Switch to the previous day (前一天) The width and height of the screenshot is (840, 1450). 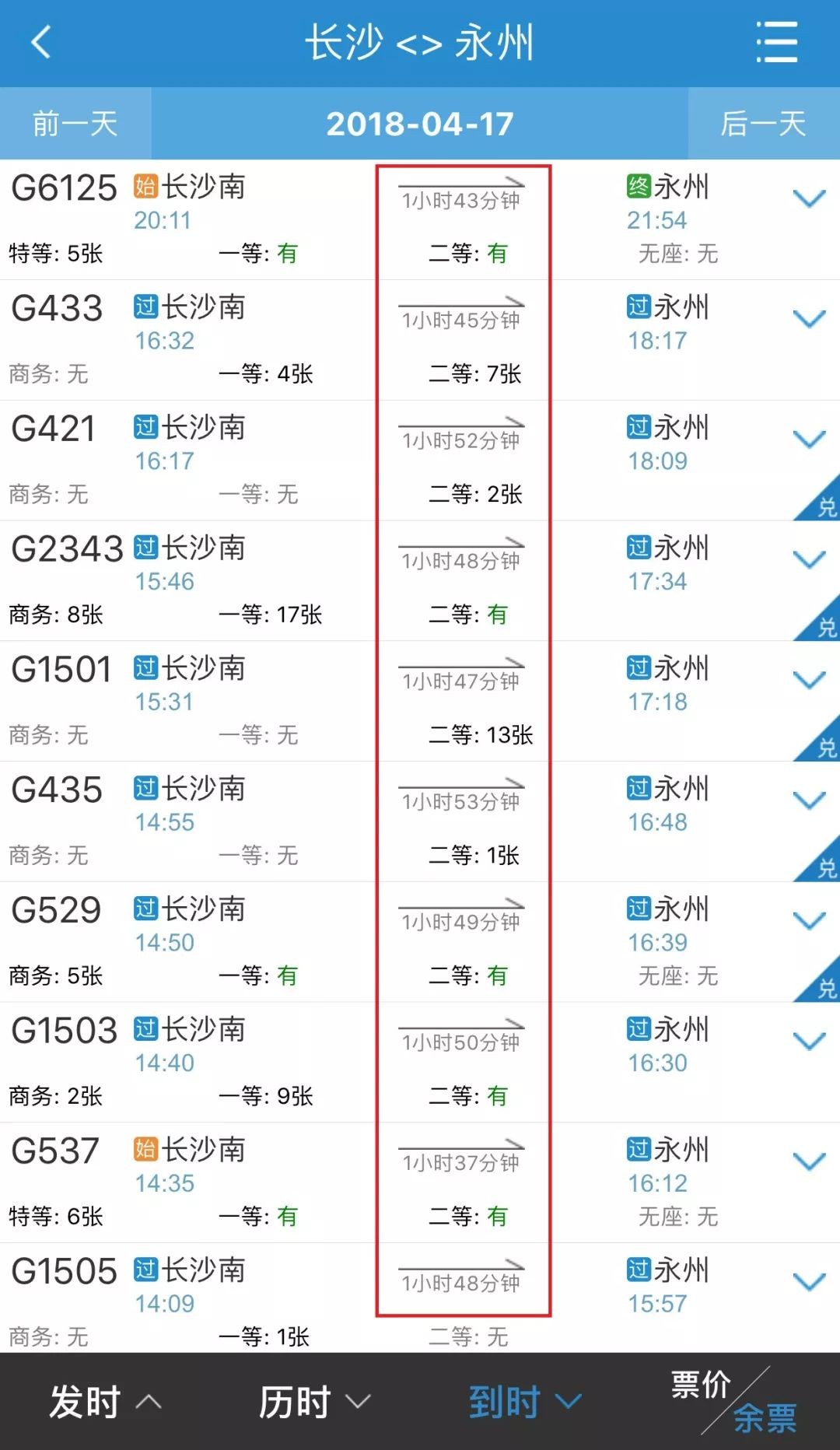click(x=75, y=124)
